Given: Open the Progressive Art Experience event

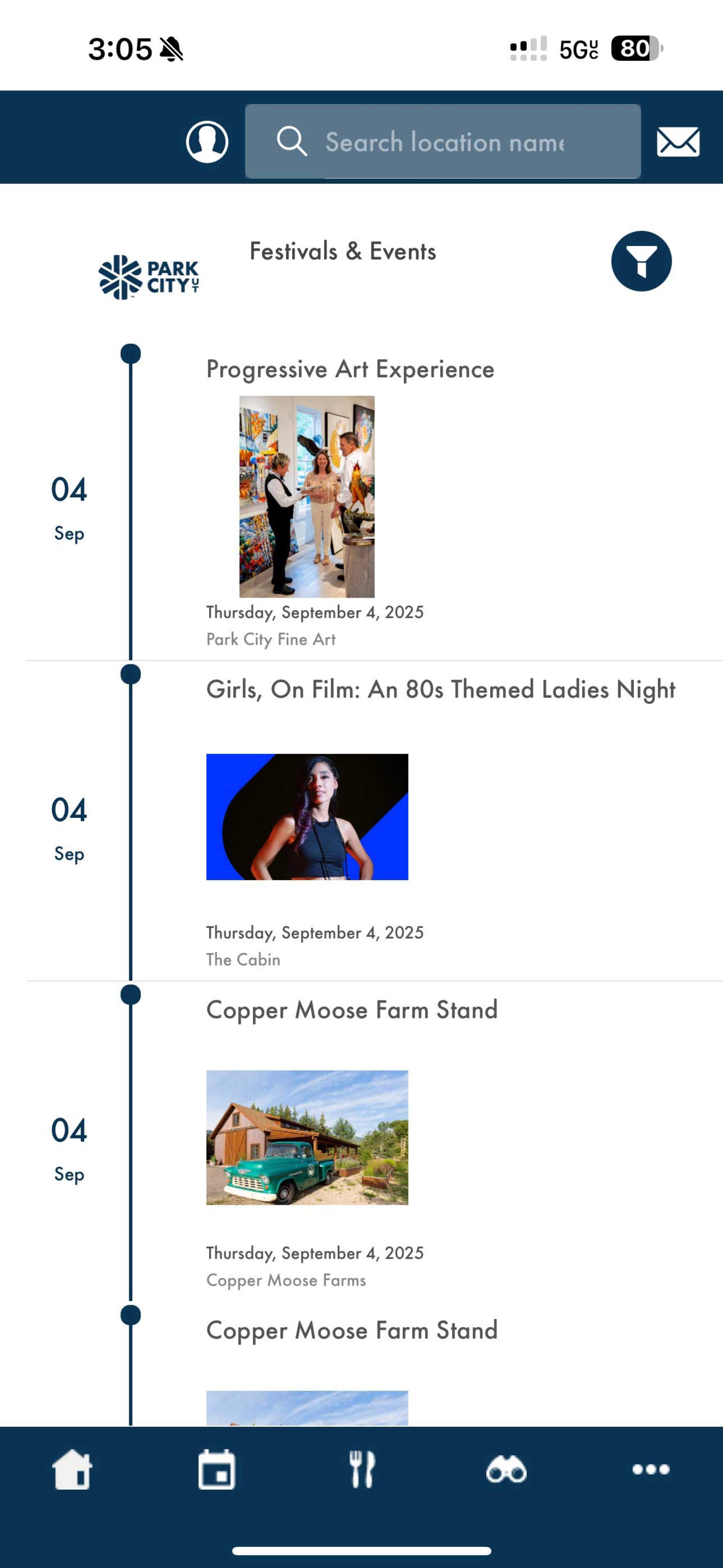Looking at the screenshot, I should (x=350, y=369).
